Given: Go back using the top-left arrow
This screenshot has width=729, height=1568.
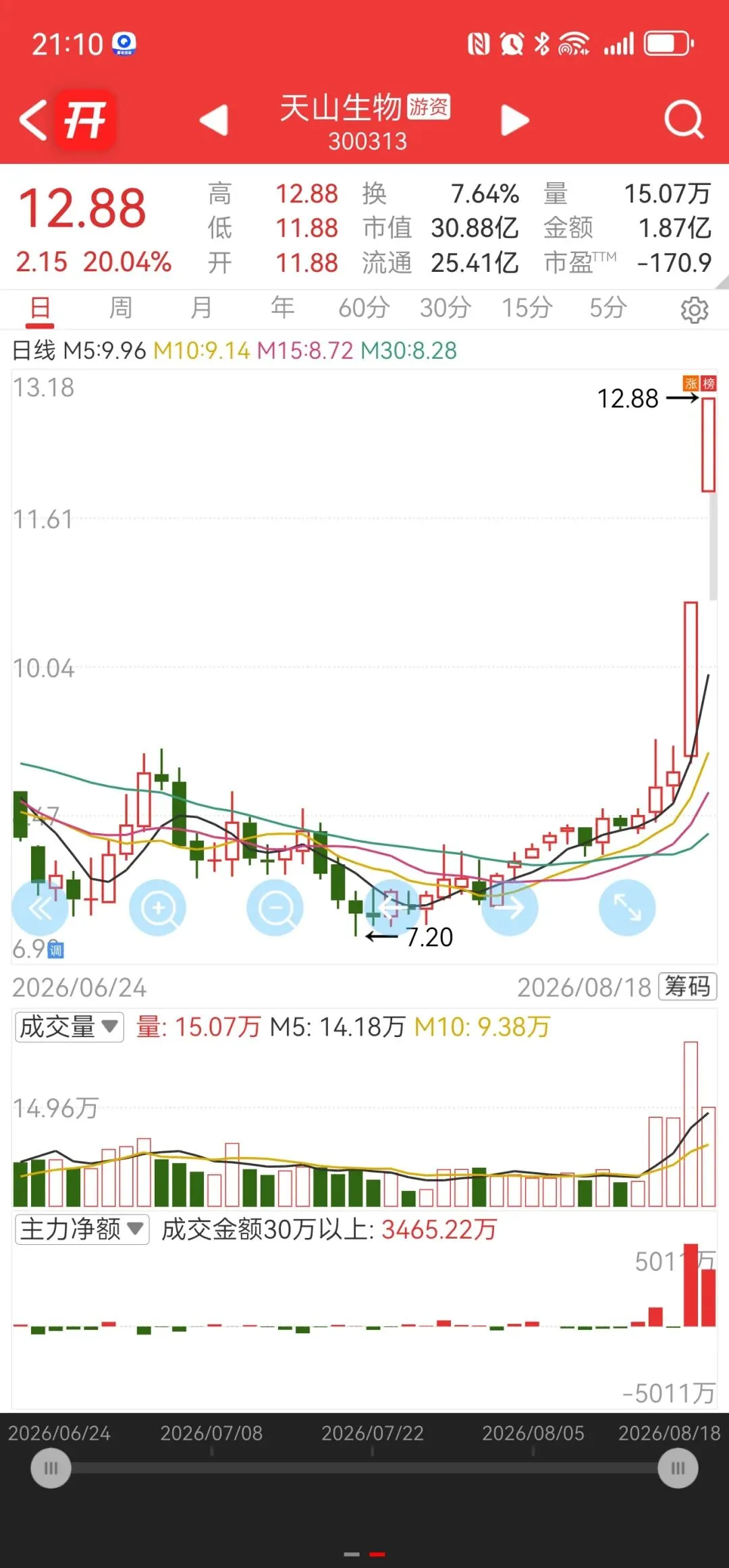Looking at the screenshot, I should [32, 120].
